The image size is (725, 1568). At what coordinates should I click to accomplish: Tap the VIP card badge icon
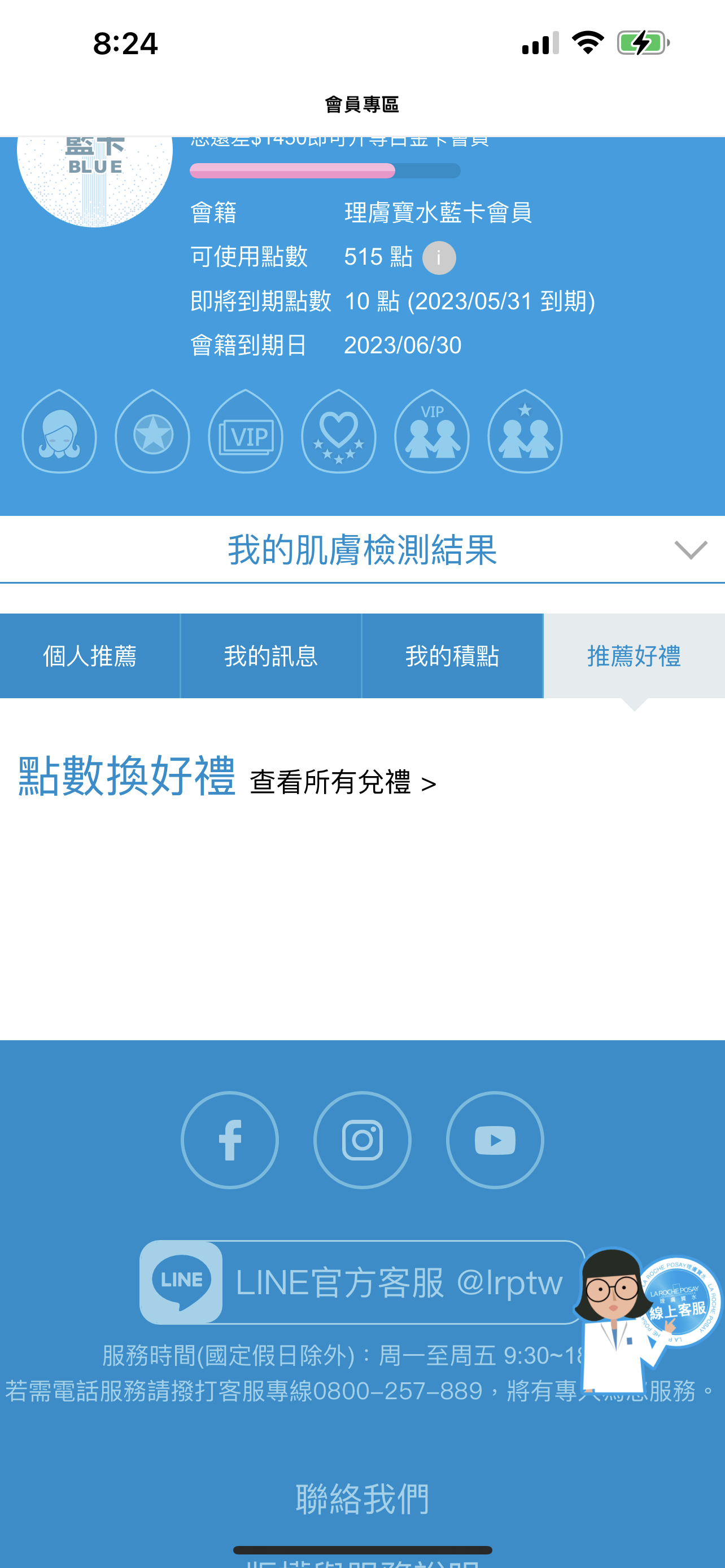[245, 432]
